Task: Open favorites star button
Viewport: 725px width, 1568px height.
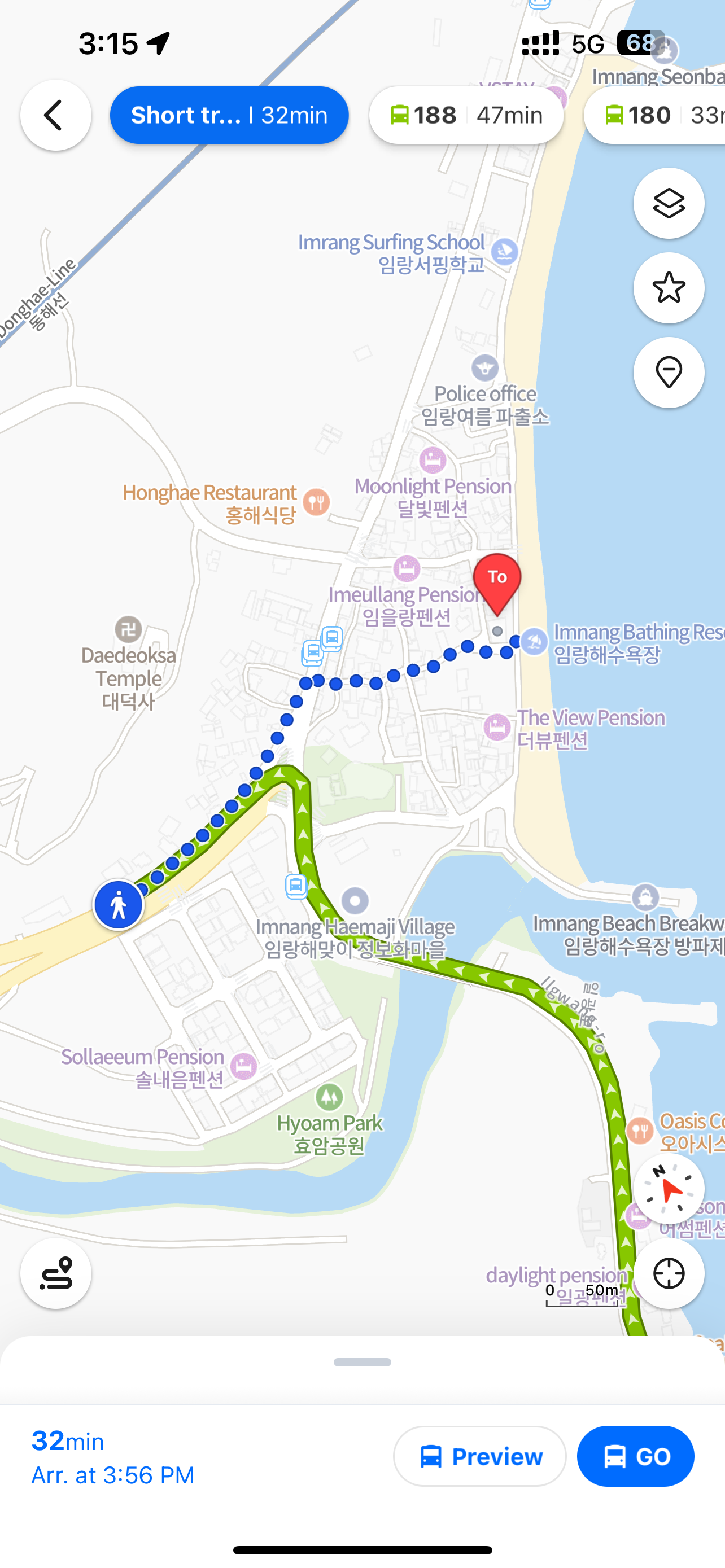Action: (x=669, y=288)
